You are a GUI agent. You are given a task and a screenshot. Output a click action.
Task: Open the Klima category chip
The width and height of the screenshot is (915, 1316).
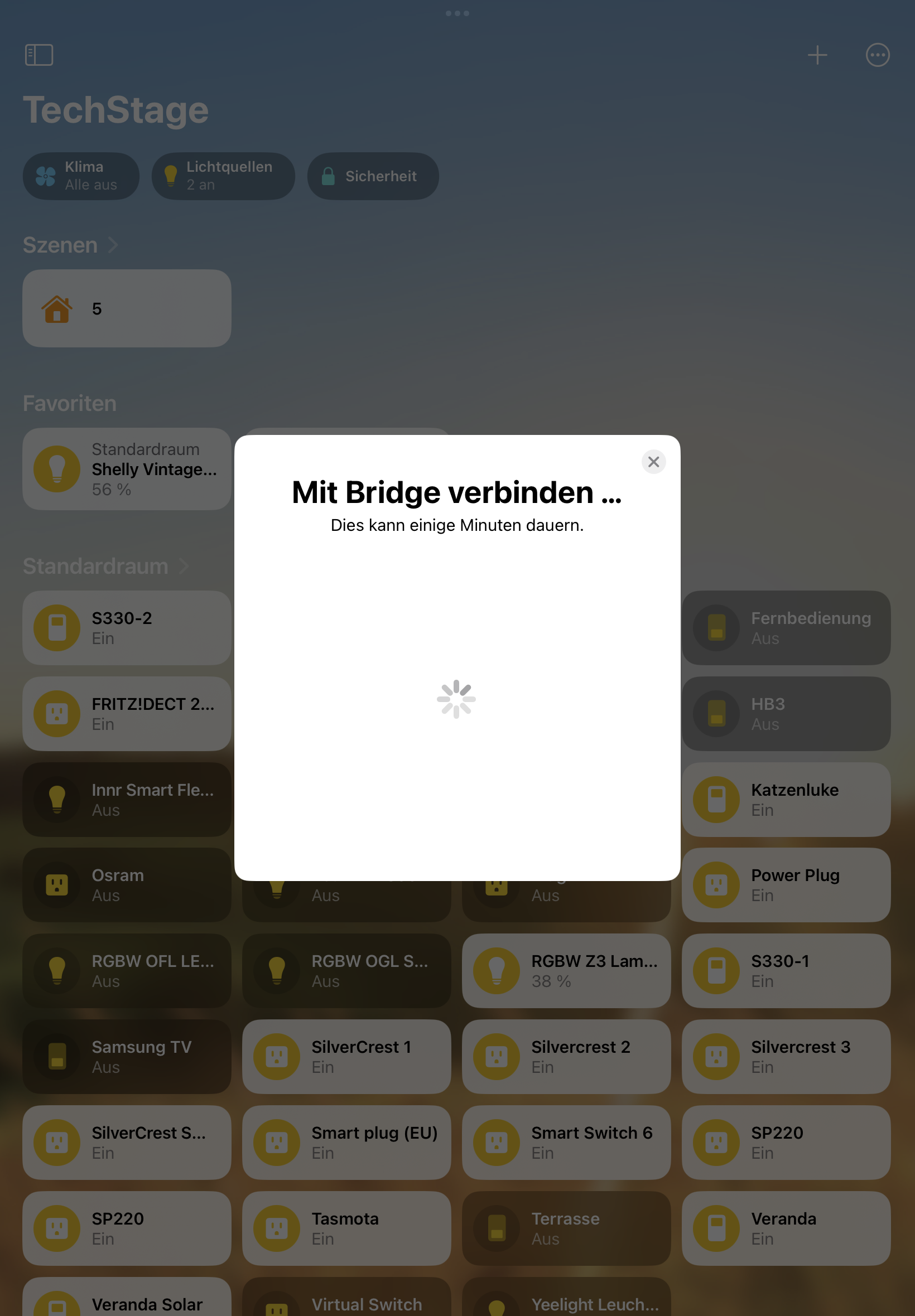(x=81, y=176)
